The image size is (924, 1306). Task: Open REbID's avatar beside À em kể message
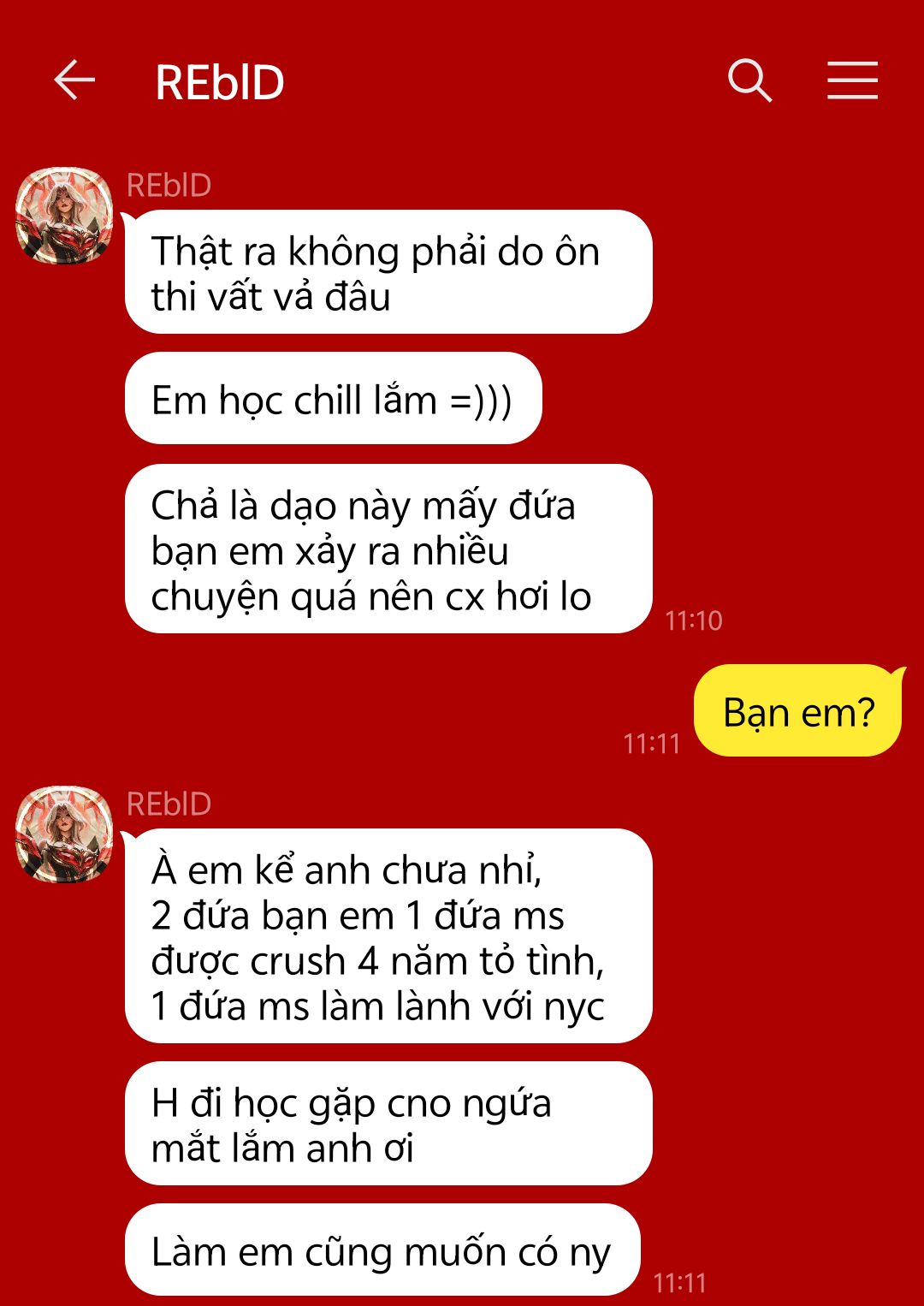click(x=65, y=834)
